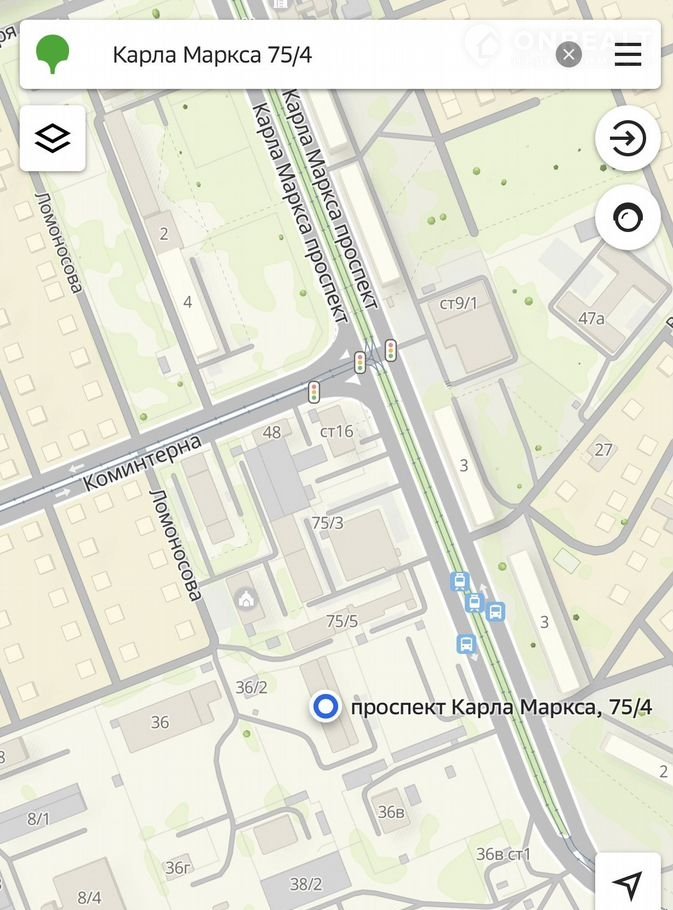This screenshot has width=673, height=910.
Task: Open the map layers selector
Action: (52, 139)
